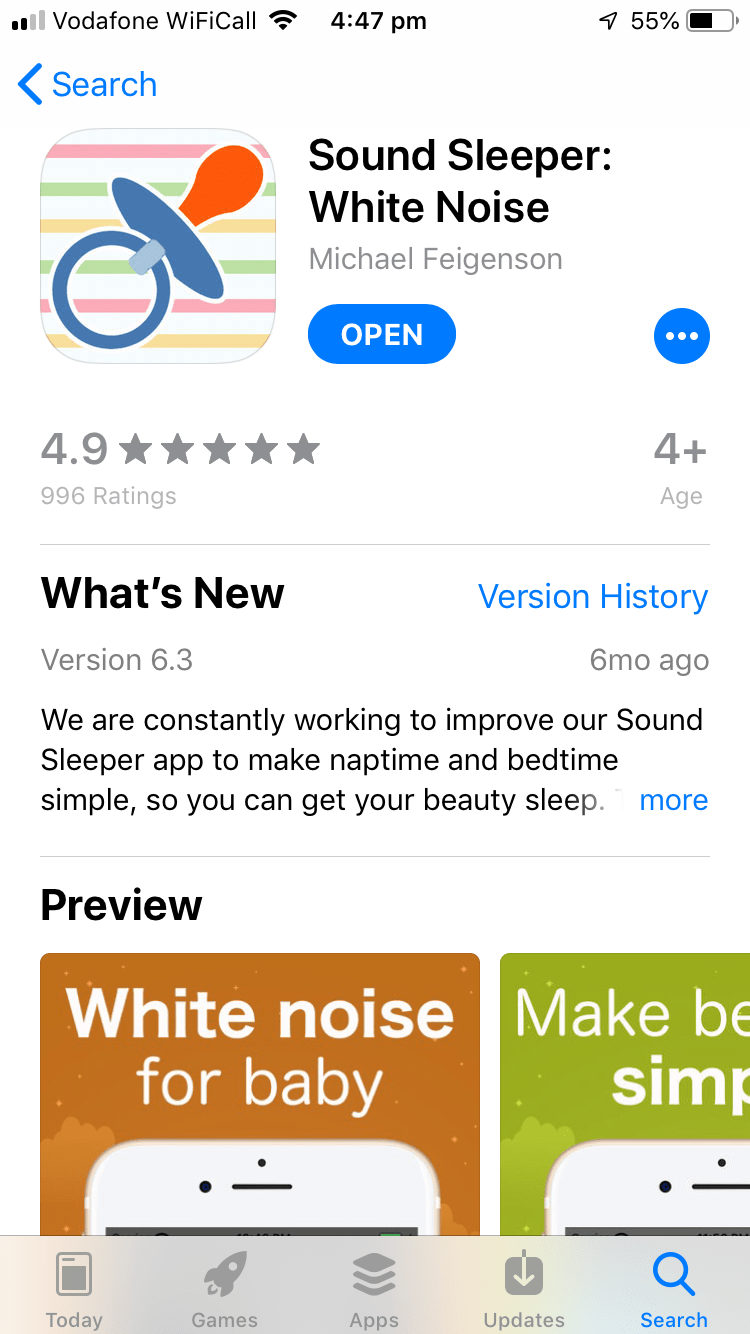Image resolution: width=750 pixels, height=1334 pixels.
Task: Switch to the Today tab
Action: (x=74, y=1290)
